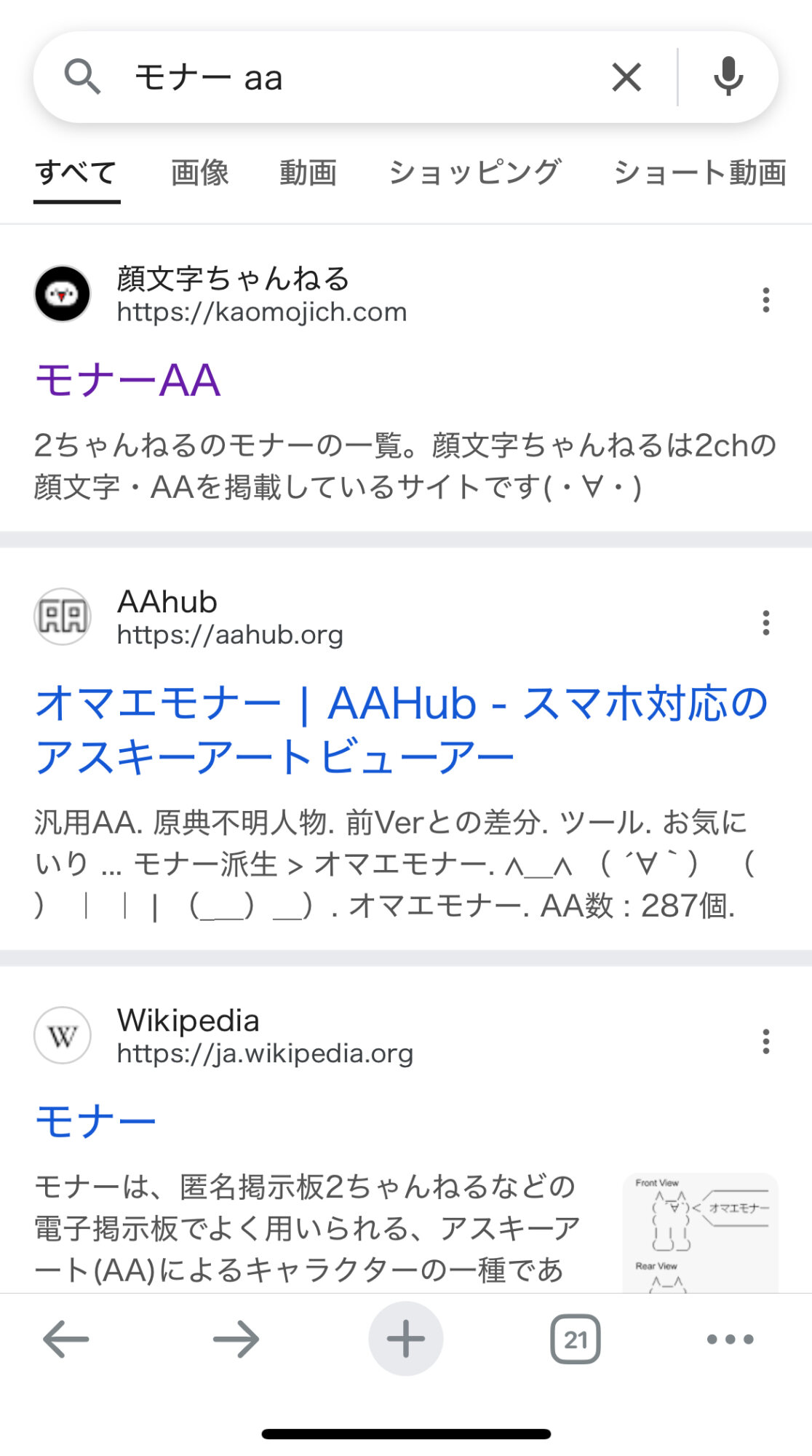The image size is (812, 1456).
Task: Open the Wikipedia result's Mona thumbnail image
Action: coord(700,1232)
